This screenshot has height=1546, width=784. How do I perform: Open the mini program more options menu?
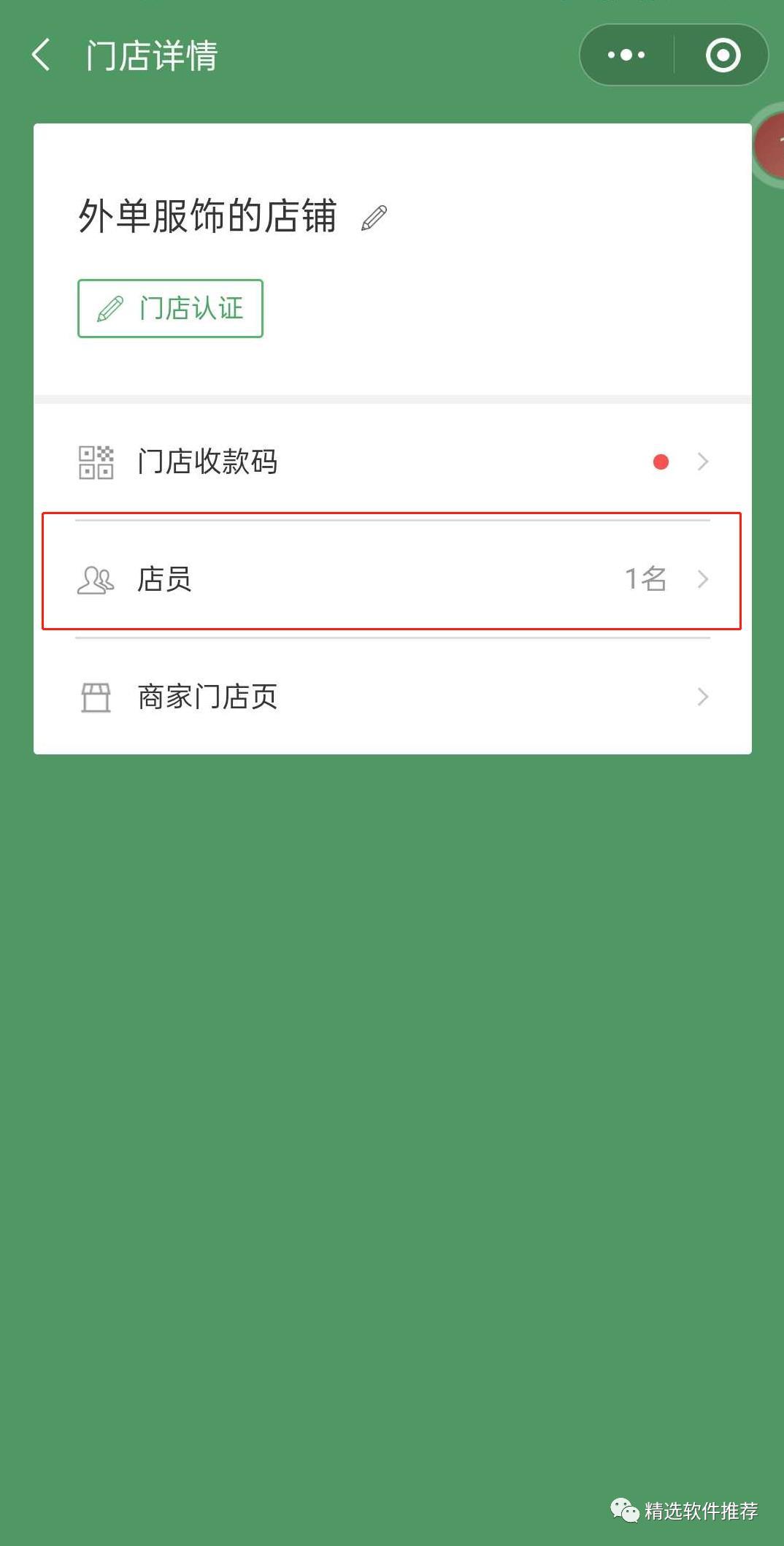pos(626,55)
